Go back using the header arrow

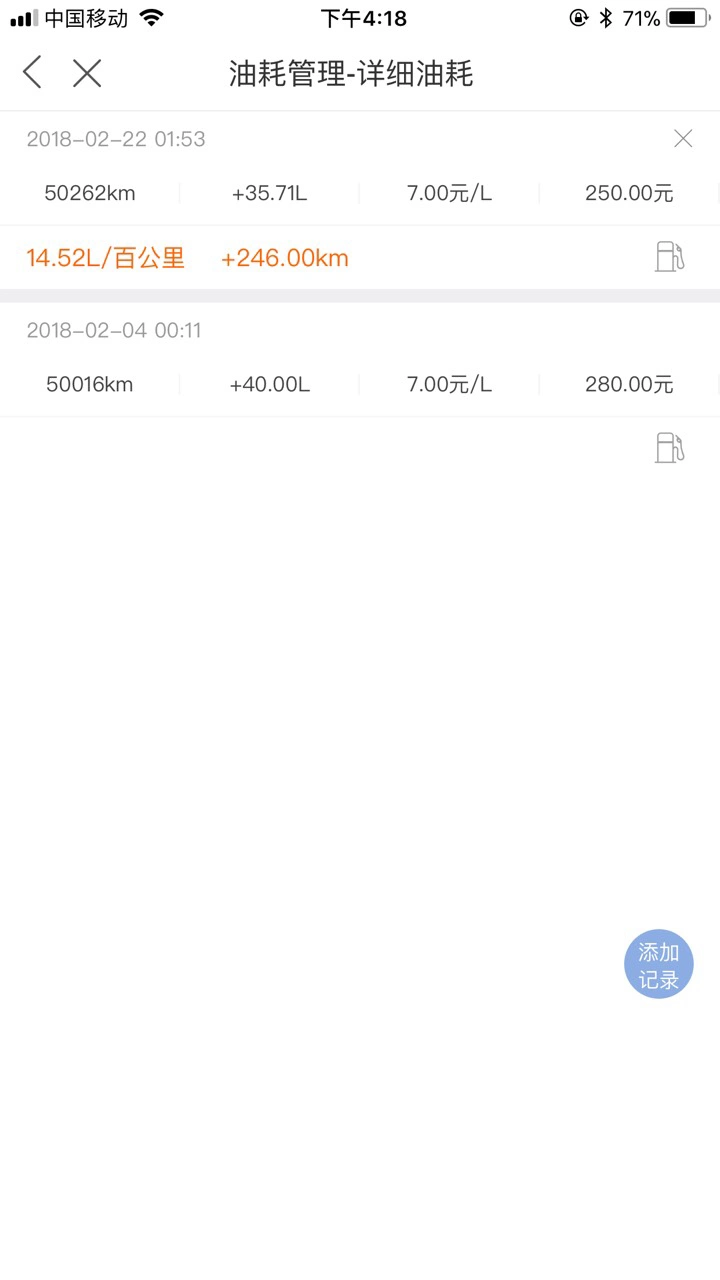(33, 72)
